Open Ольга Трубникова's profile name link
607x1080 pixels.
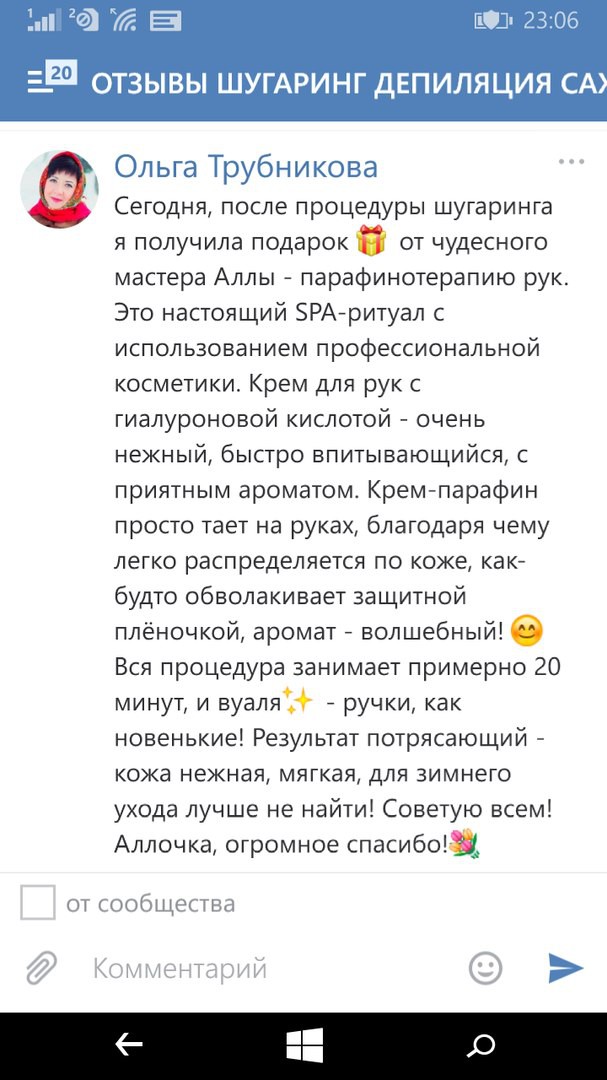(246, 166)
